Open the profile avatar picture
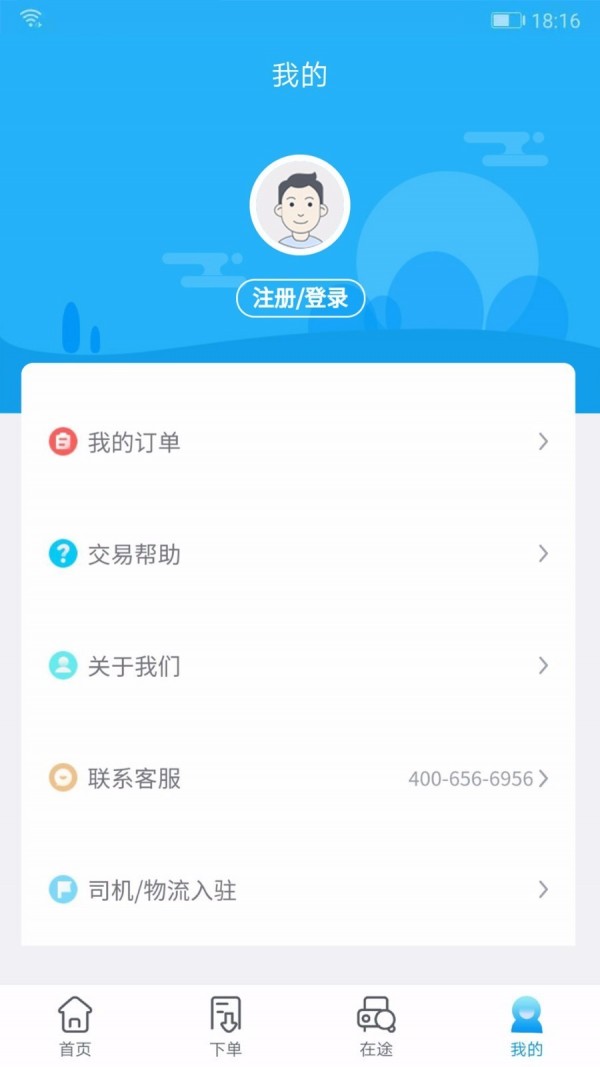Screen dimensions: 600x1067 click(300, 205)
